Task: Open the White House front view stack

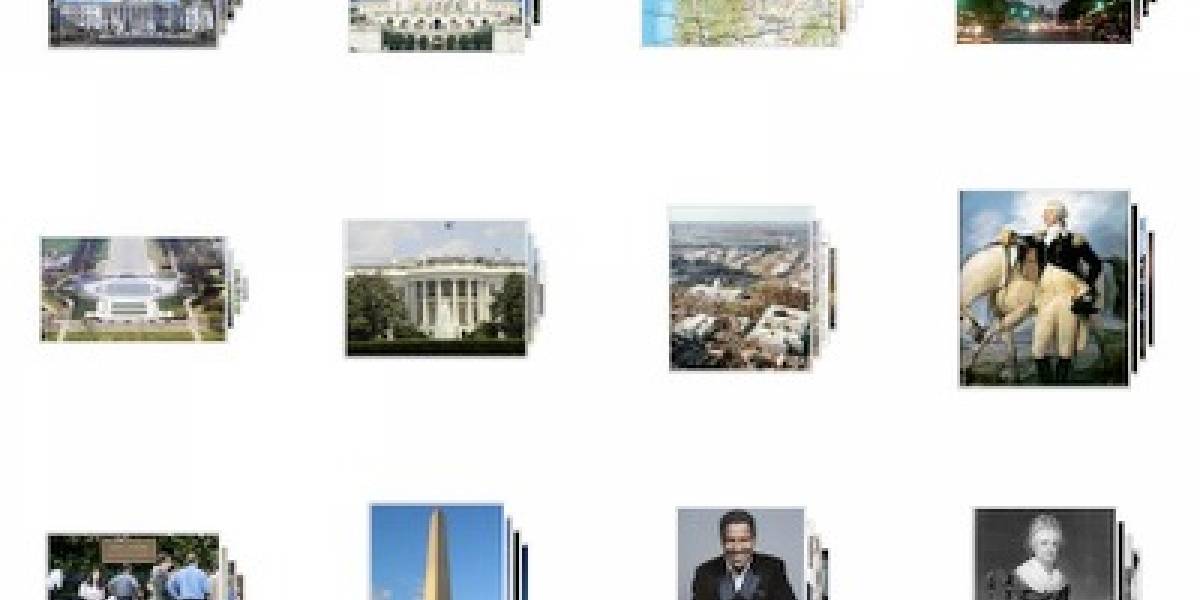Action: [x=436, y=288]
